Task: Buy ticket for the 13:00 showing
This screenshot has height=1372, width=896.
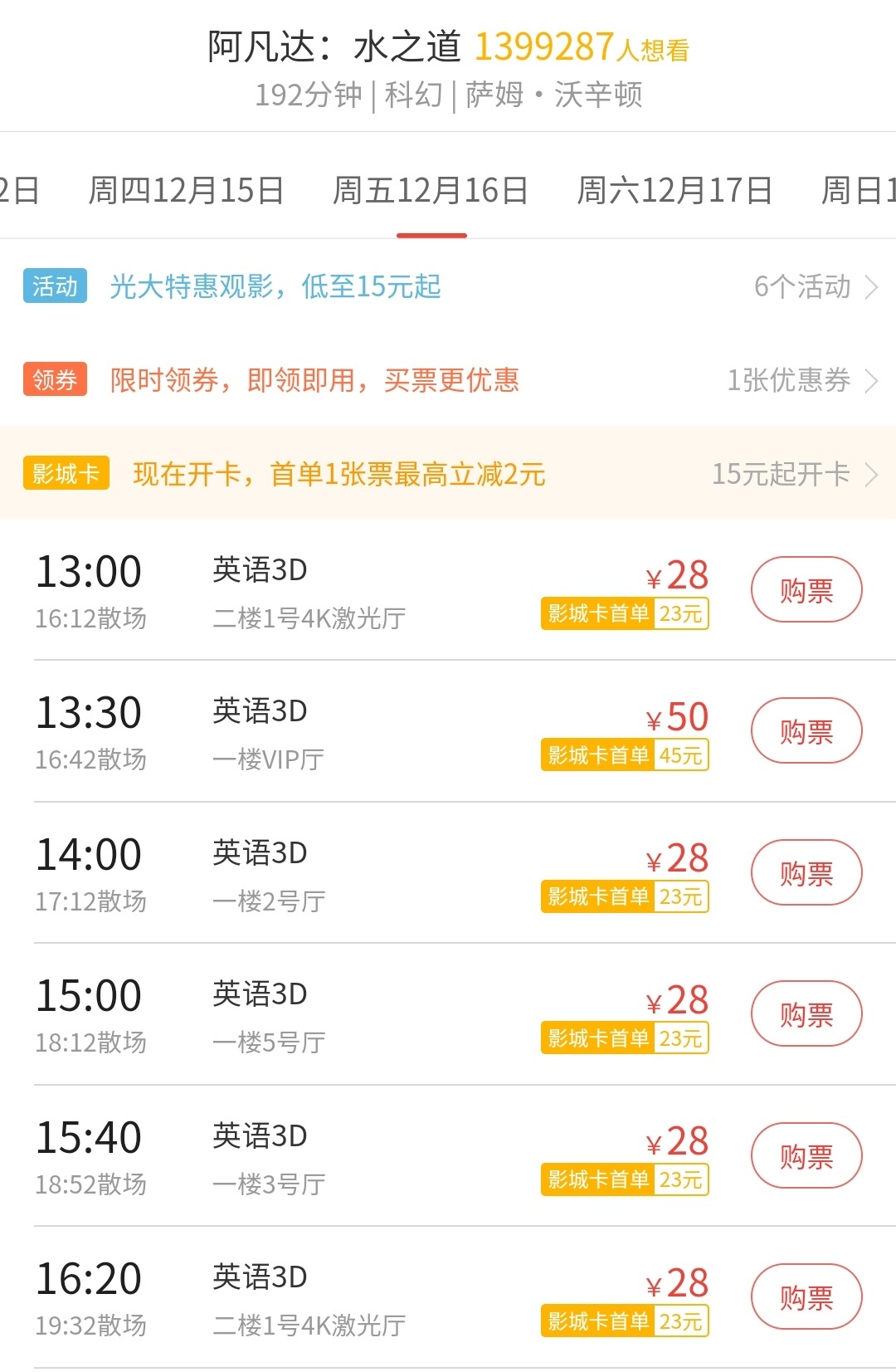Action: click(x=806, y=590)
